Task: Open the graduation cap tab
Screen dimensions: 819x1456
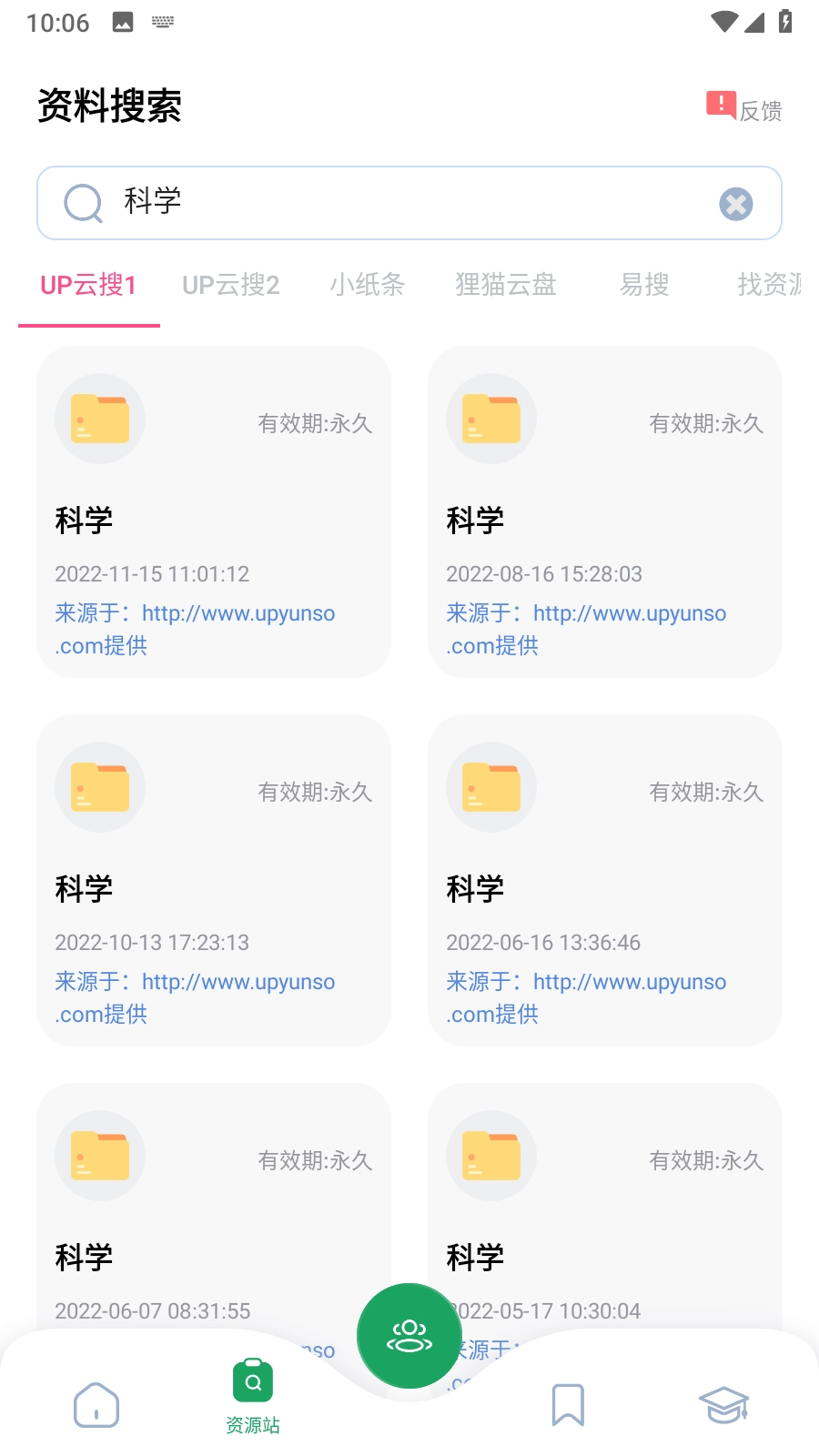Action: [723, 1405]
